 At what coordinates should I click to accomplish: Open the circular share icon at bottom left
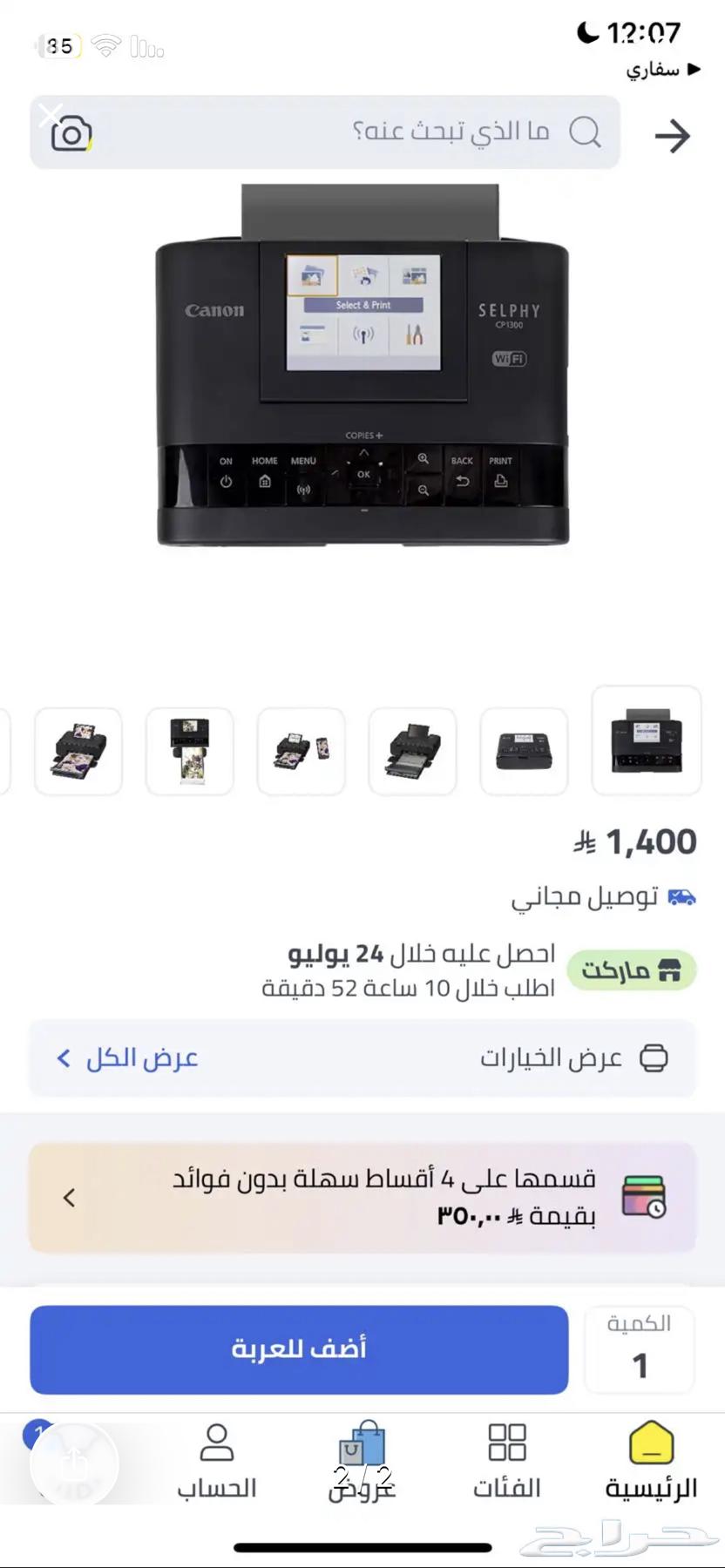74,1463
